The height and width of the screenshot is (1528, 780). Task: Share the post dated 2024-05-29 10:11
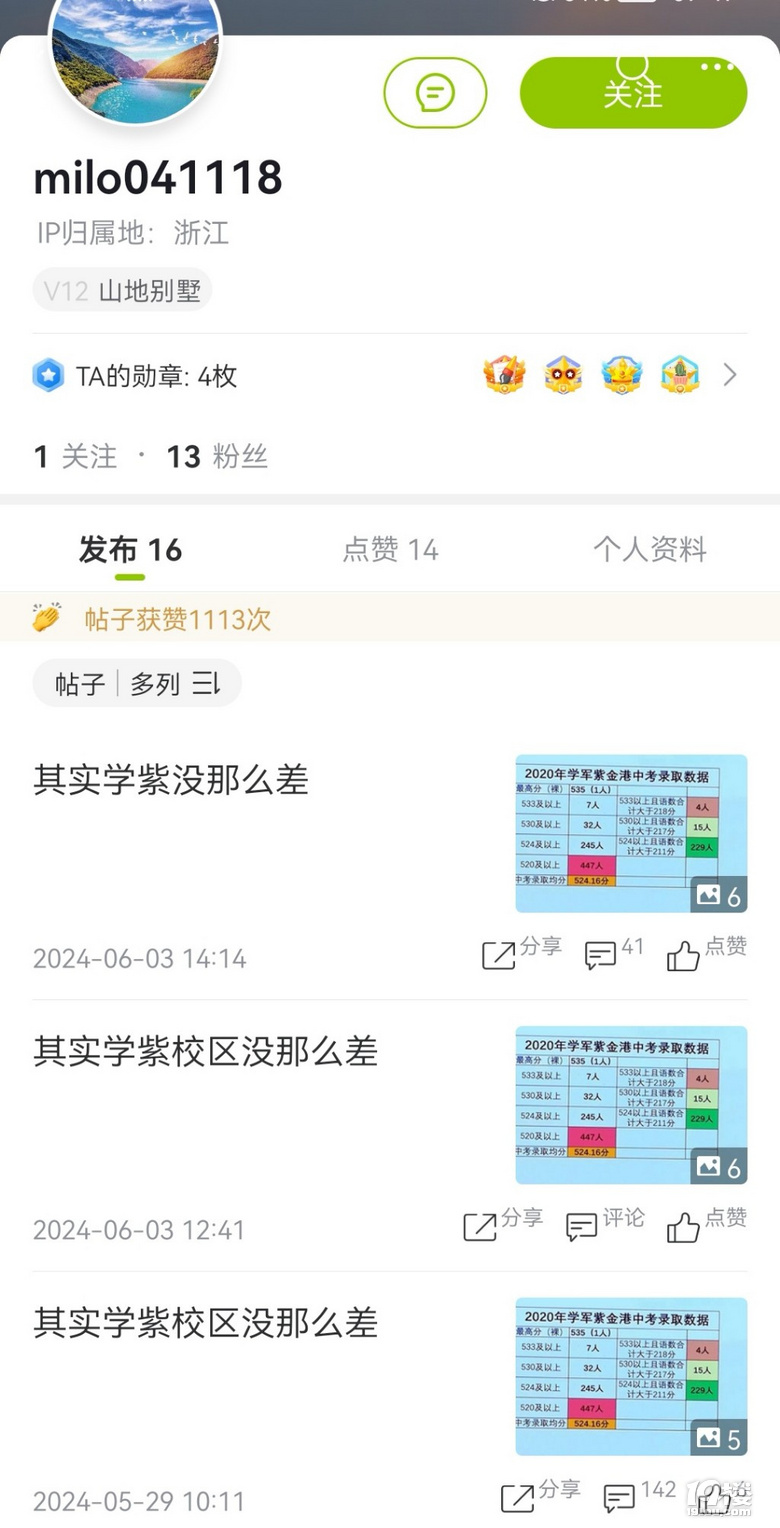tap(540, 1496)
